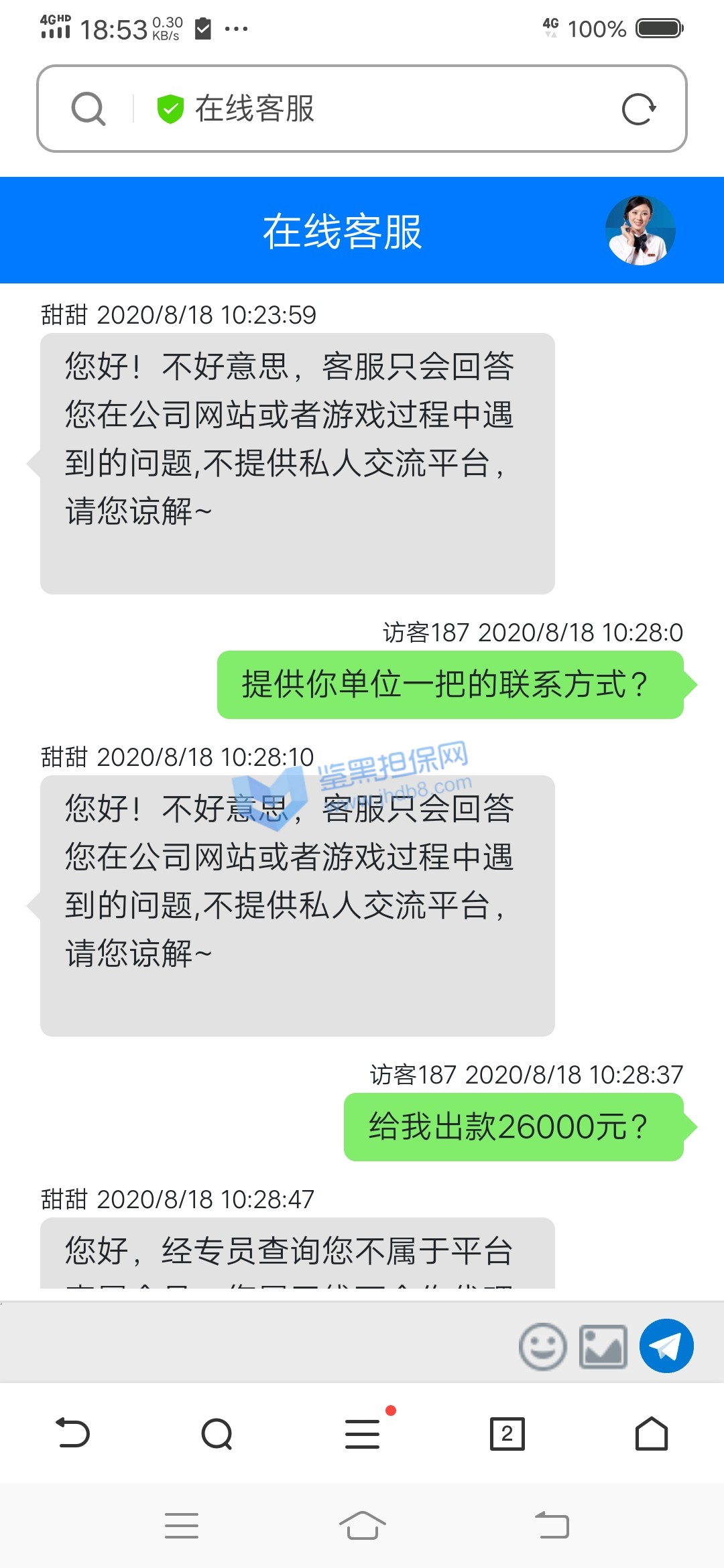The width and height of the screenshot is (724, 1568).
Task: Attach an image to the chat
Action: (x=603, y=1346)
